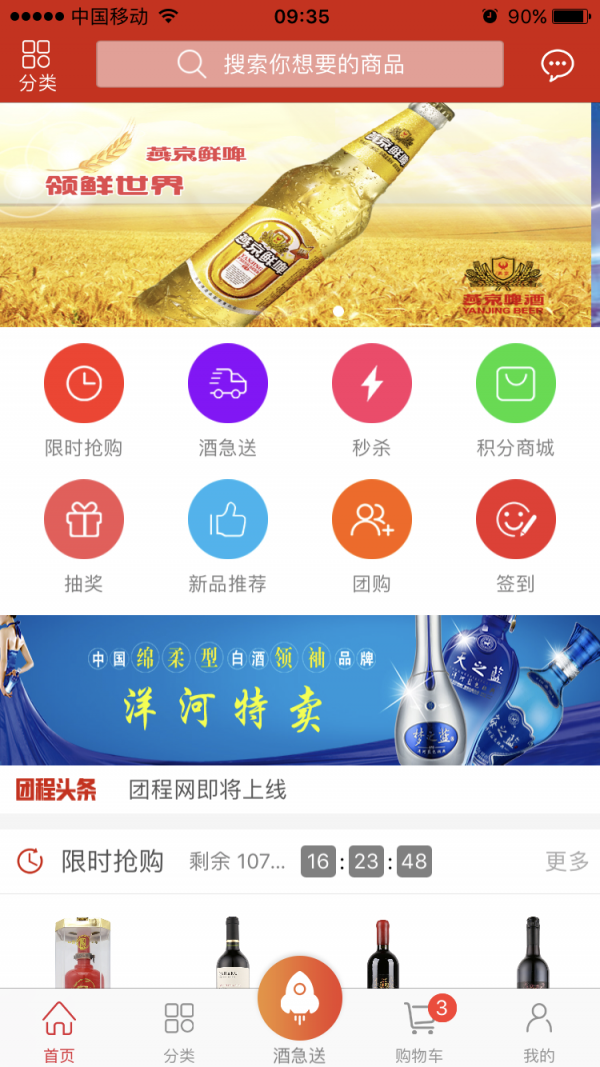
Task: Open the 洋河特卖 promotion banner
Action: pyautogui.click(x=300, y=690)
